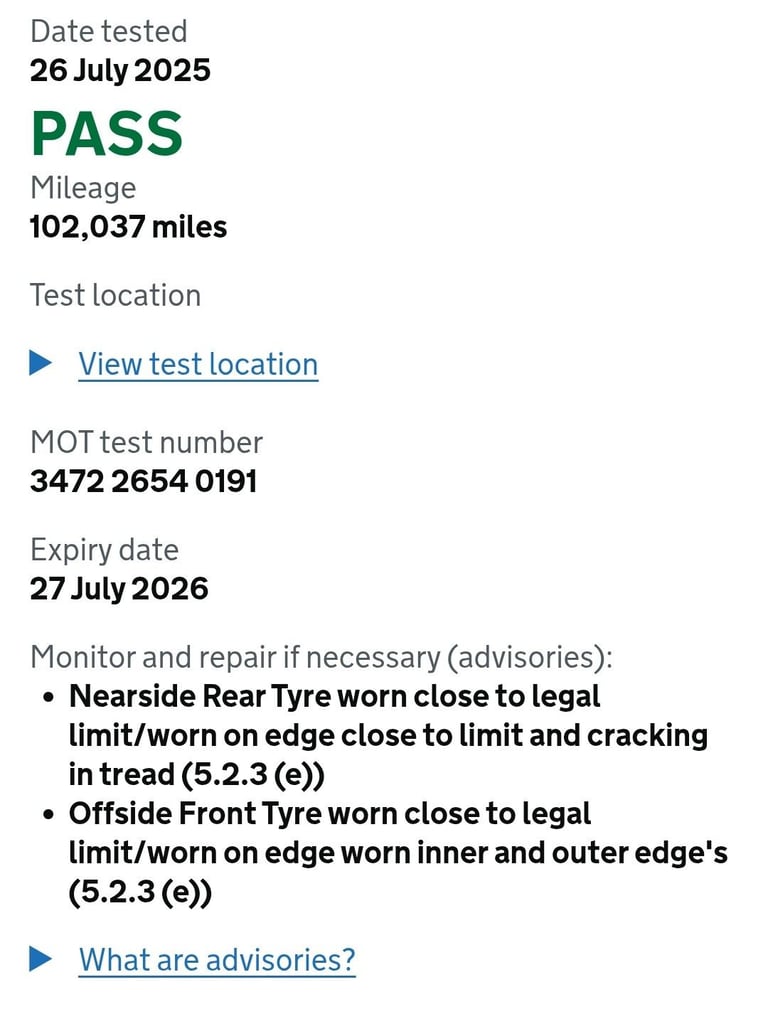This screenshot has width=768, height=1014.
Task: Expand What are advisories? explanation
Action: click(x=217, y=960)
